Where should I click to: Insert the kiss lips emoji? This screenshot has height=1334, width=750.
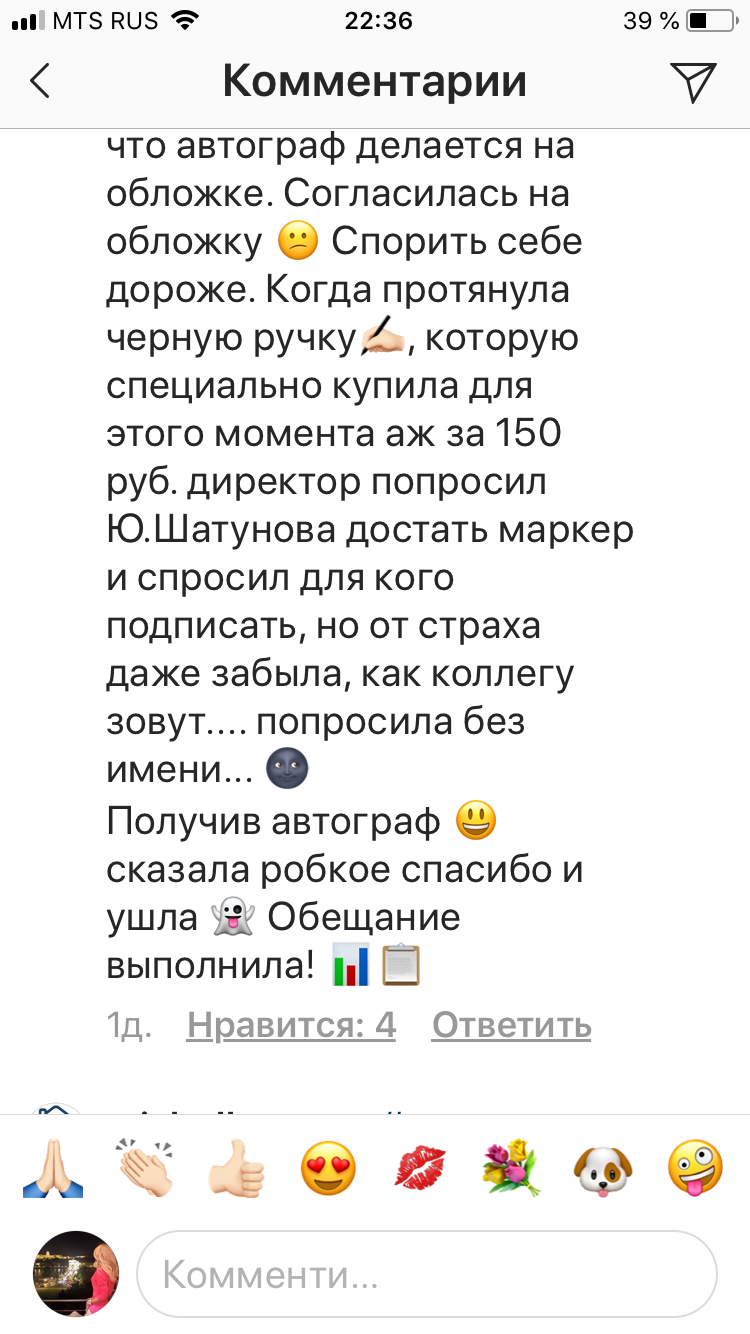pyautogui.click(x=421, y=1168)
